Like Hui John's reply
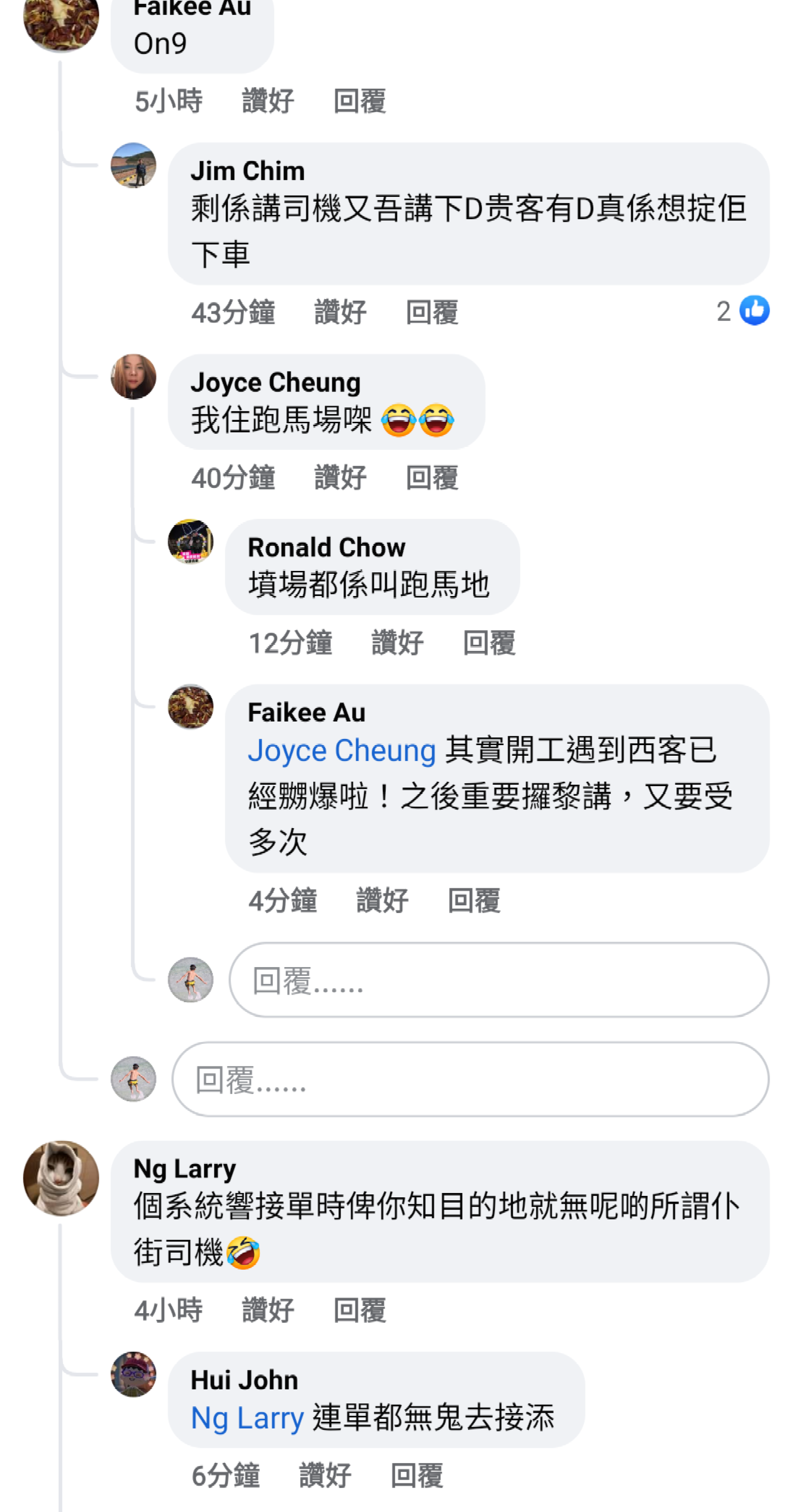 tap(325, 1474)
